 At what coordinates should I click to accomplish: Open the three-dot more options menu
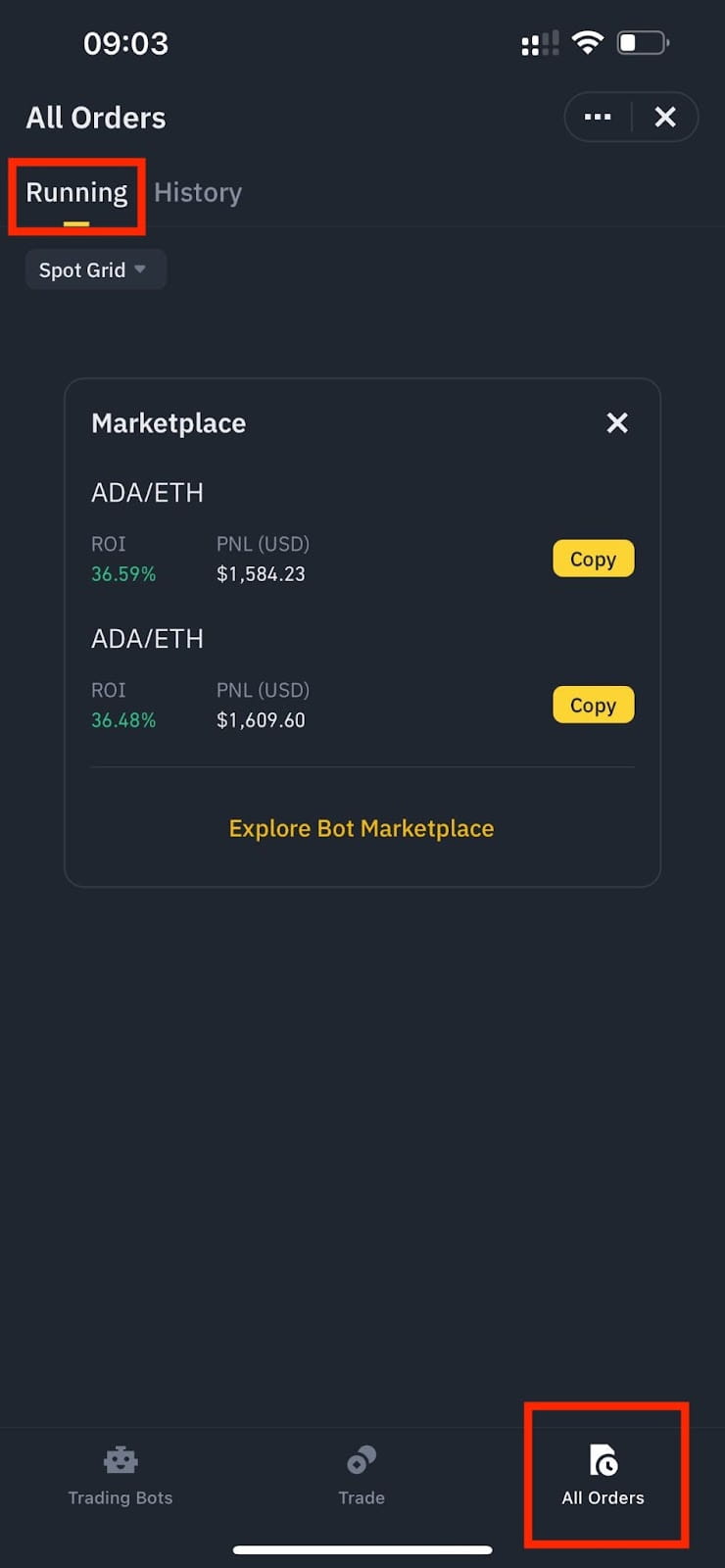point(598,117)
